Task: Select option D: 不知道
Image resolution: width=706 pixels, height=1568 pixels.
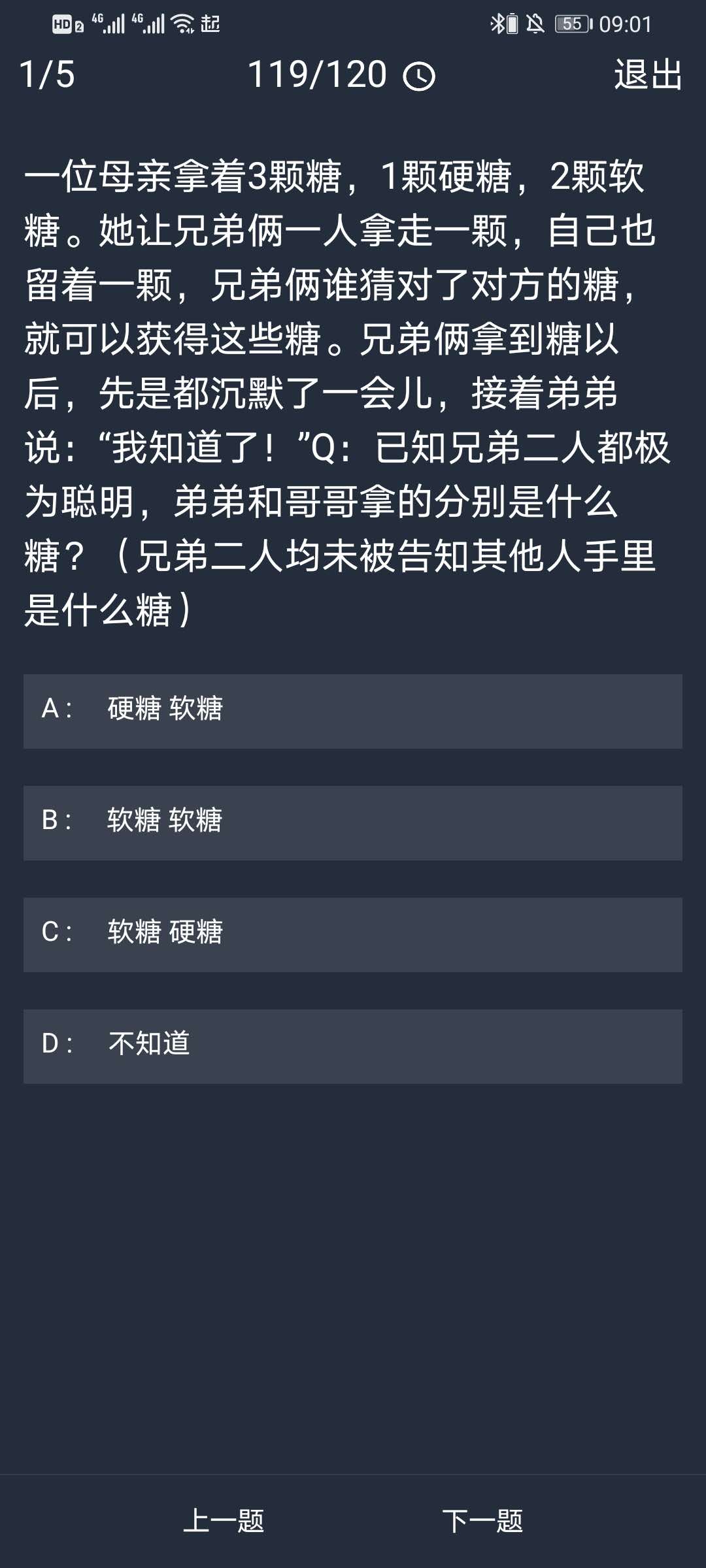Action: pos(353,1046)
